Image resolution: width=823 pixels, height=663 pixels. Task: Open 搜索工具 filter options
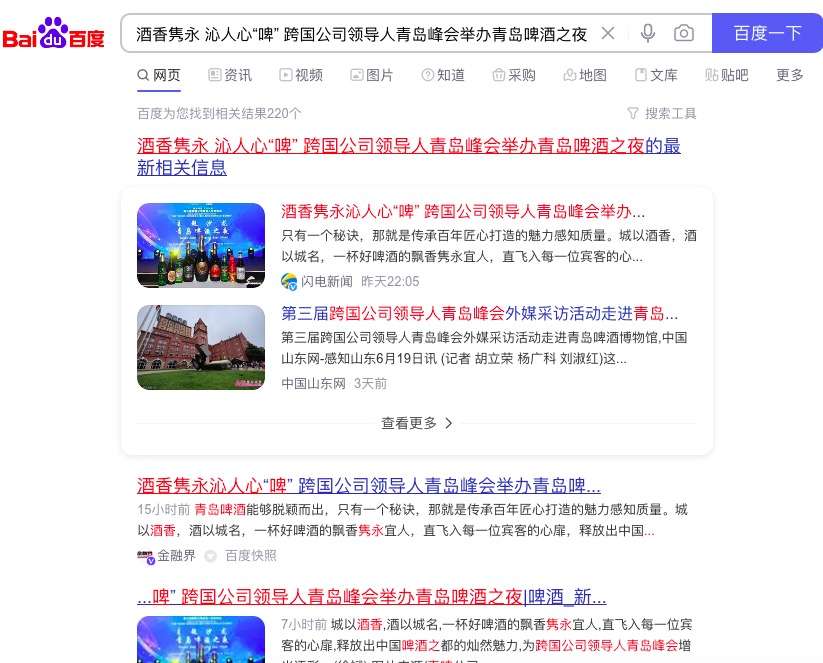click(662, 113)
